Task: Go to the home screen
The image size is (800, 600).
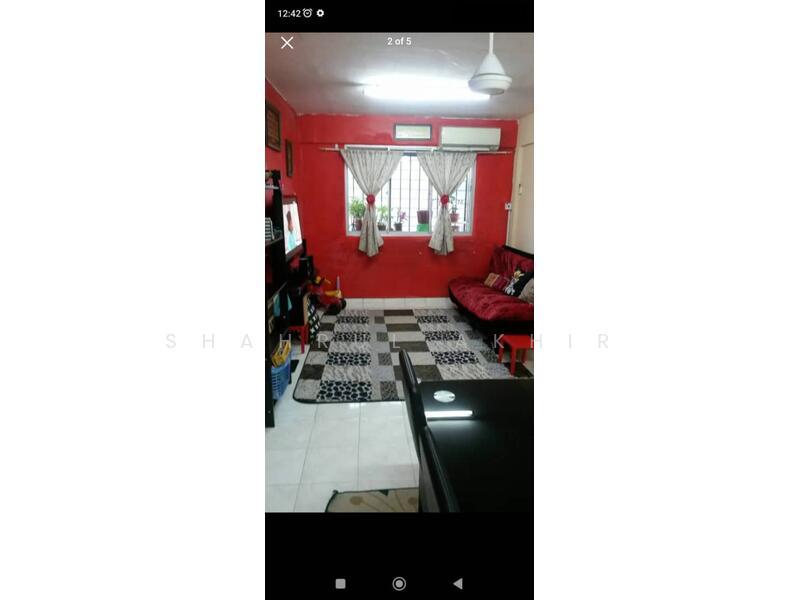Action: 399,583
